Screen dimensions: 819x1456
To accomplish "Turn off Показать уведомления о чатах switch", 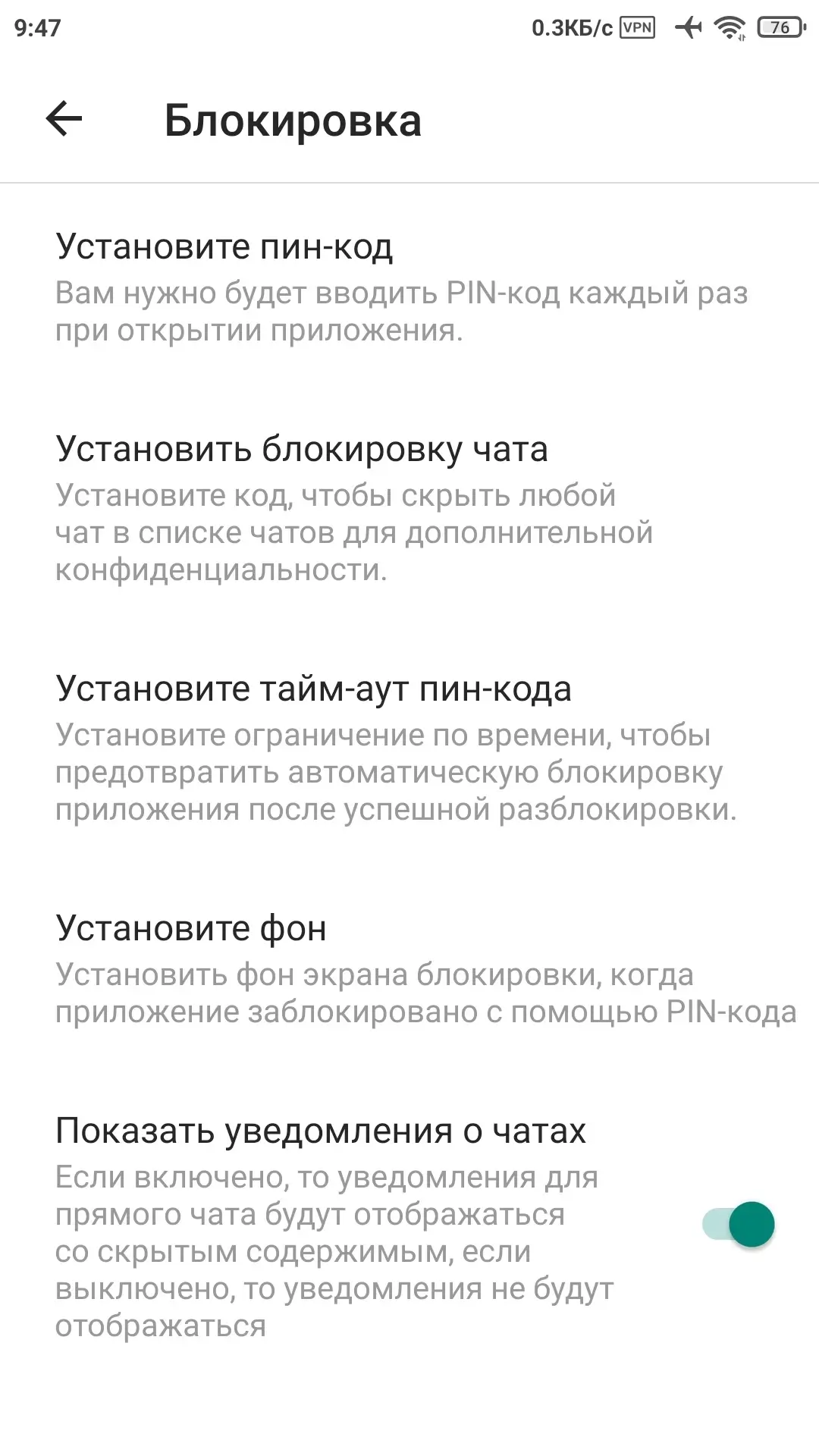I will click(739, 1224).
